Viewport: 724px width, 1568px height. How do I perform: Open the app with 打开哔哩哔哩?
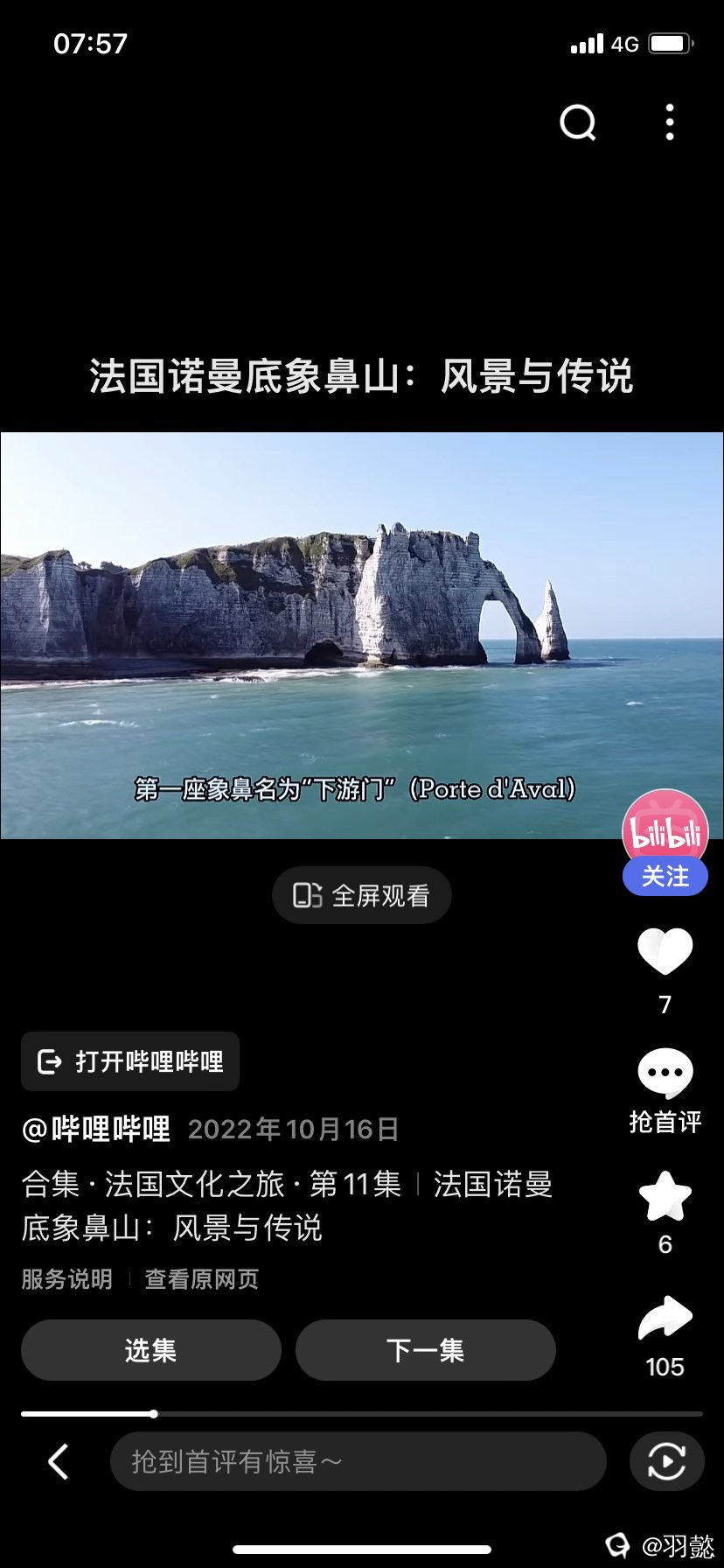coord(129,1061)
